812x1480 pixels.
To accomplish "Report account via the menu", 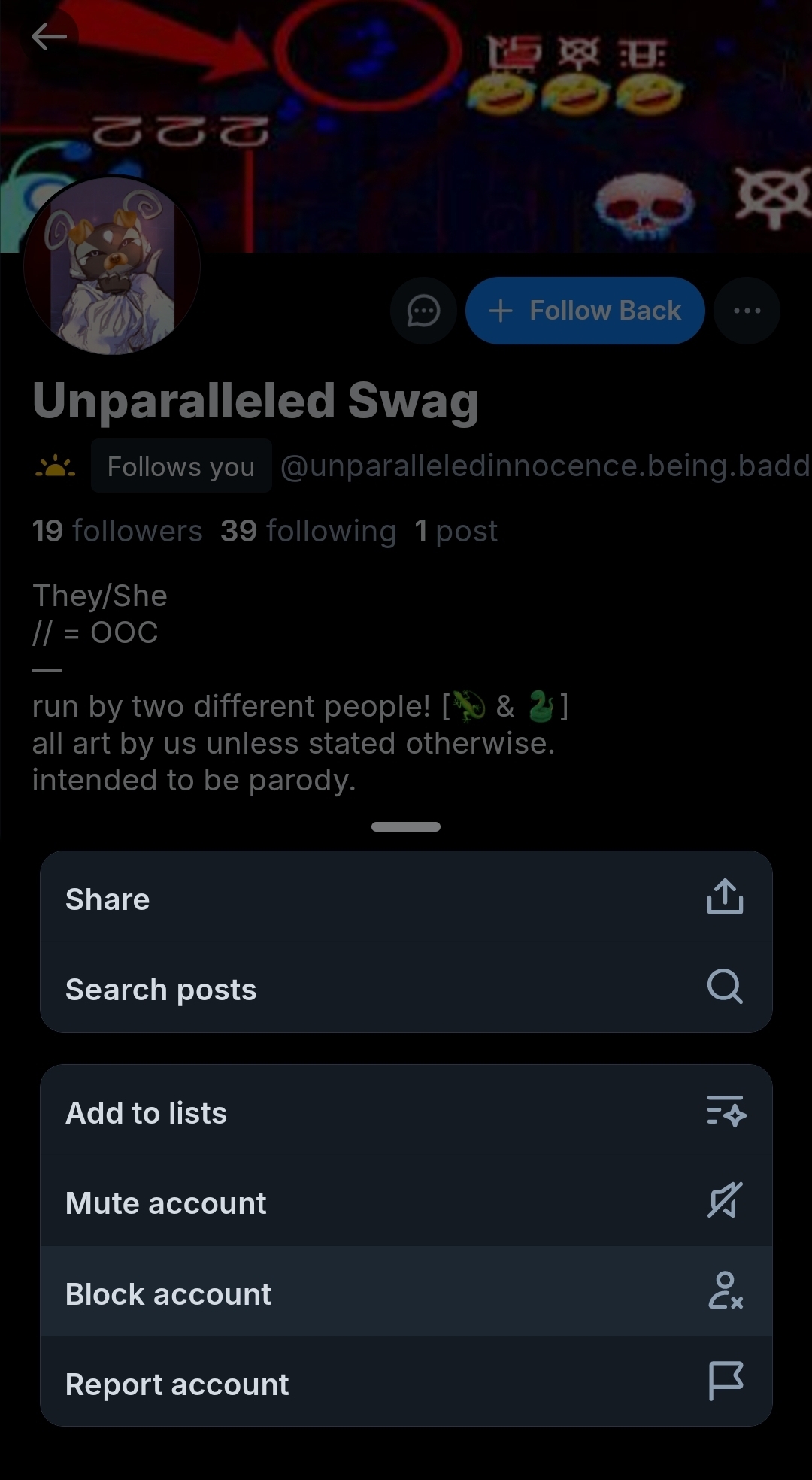I will pyautogui.click(x=406, y=1384).
